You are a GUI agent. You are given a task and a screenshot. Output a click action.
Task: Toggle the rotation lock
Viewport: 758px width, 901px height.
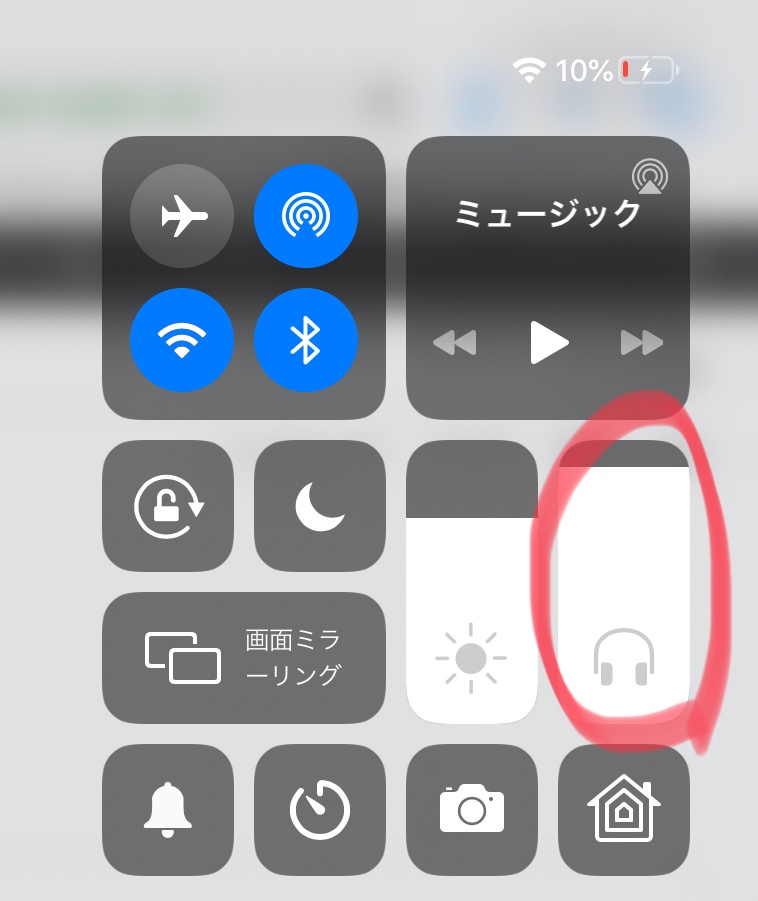coord(168,506)
